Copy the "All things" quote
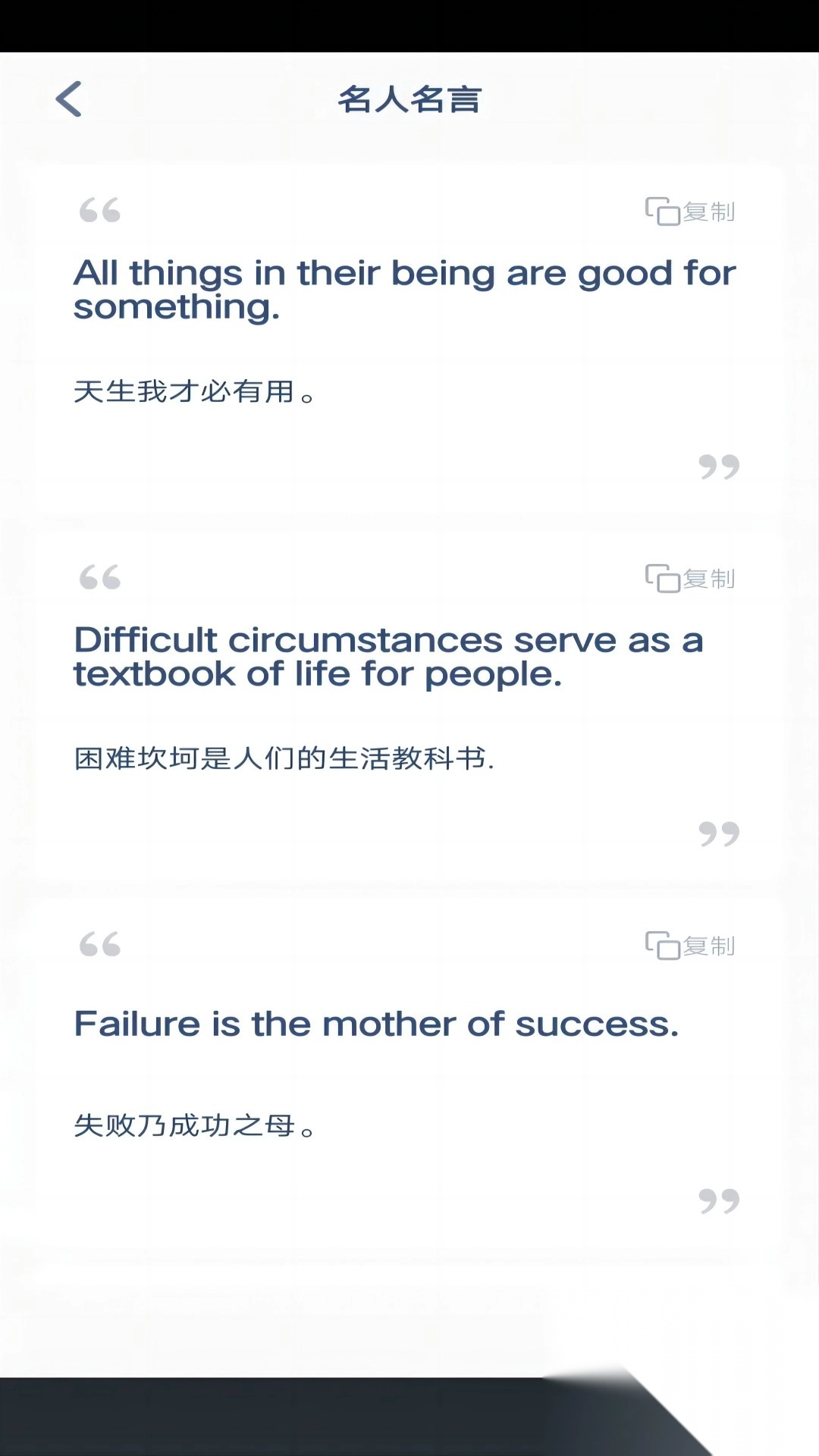Viewport: 819px width, 1456px height. (689, 212)
